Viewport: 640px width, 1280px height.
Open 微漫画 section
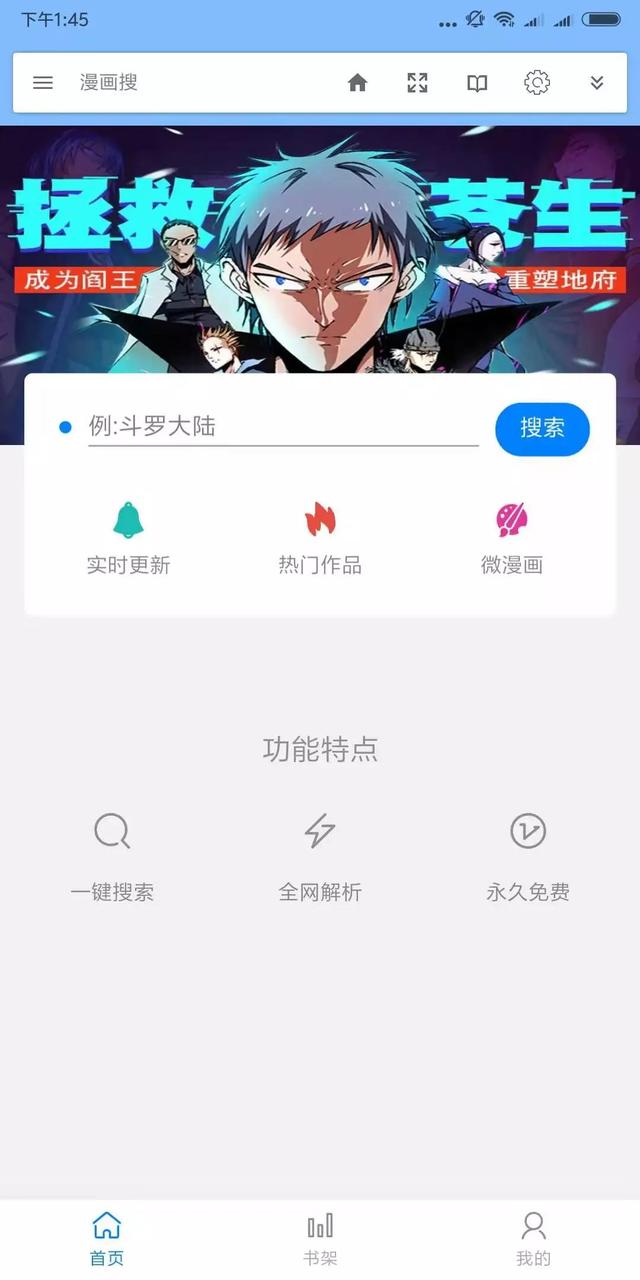512,540
